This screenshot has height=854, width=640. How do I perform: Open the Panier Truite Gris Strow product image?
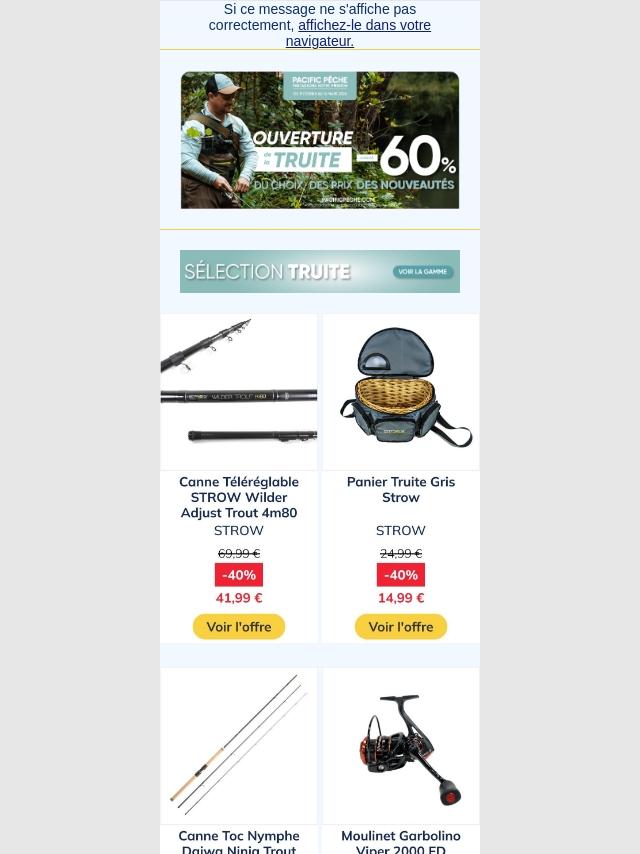401,392
